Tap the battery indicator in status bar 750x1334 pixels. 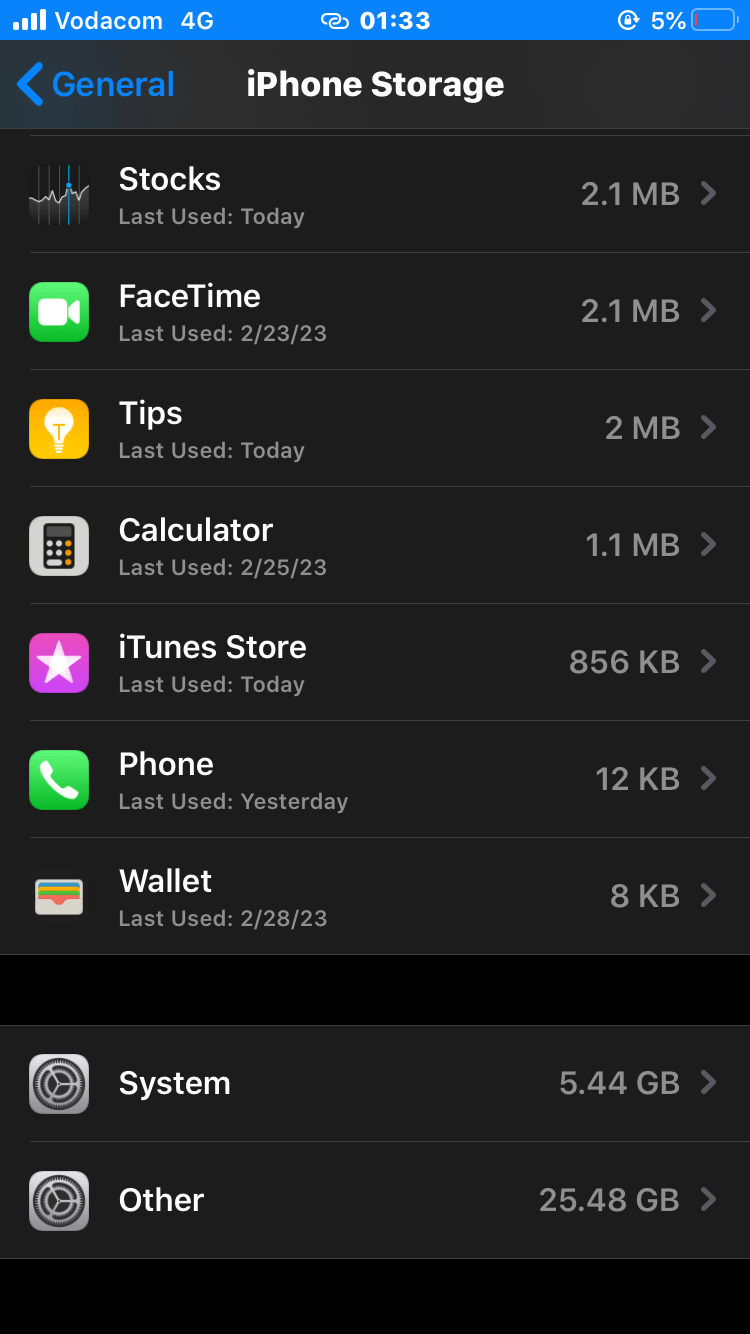point(714,19)
